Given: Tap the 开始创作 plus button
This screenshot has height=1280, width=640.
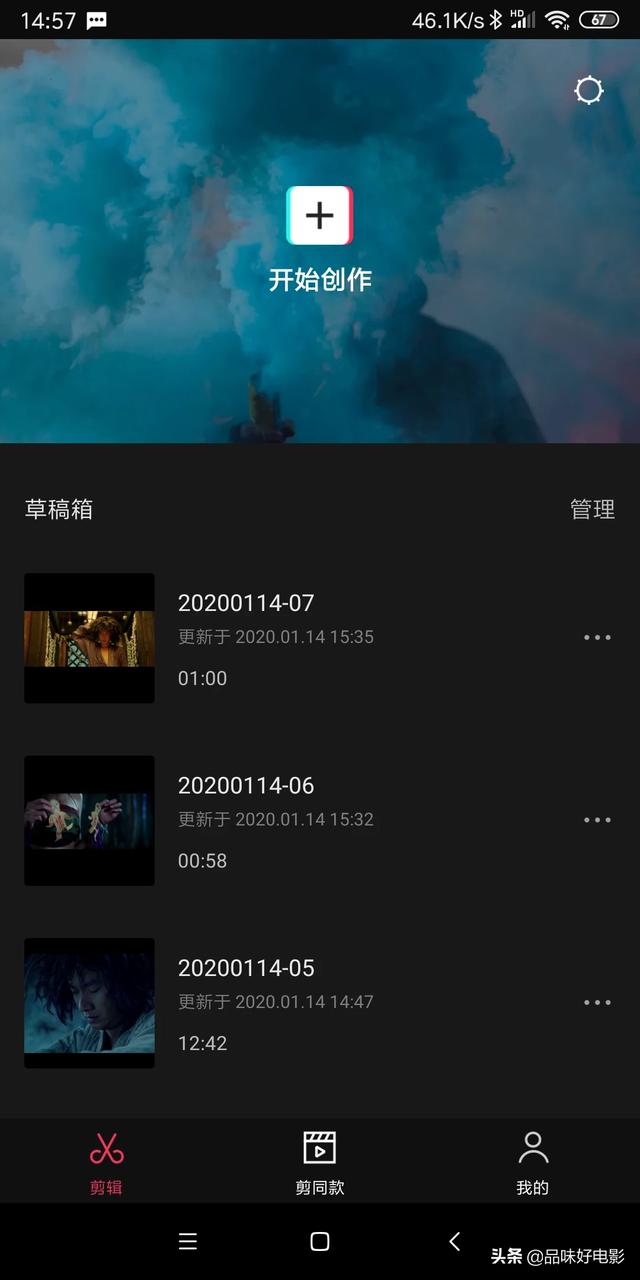Looking at the screenshot, I should (x=320, y=216).
